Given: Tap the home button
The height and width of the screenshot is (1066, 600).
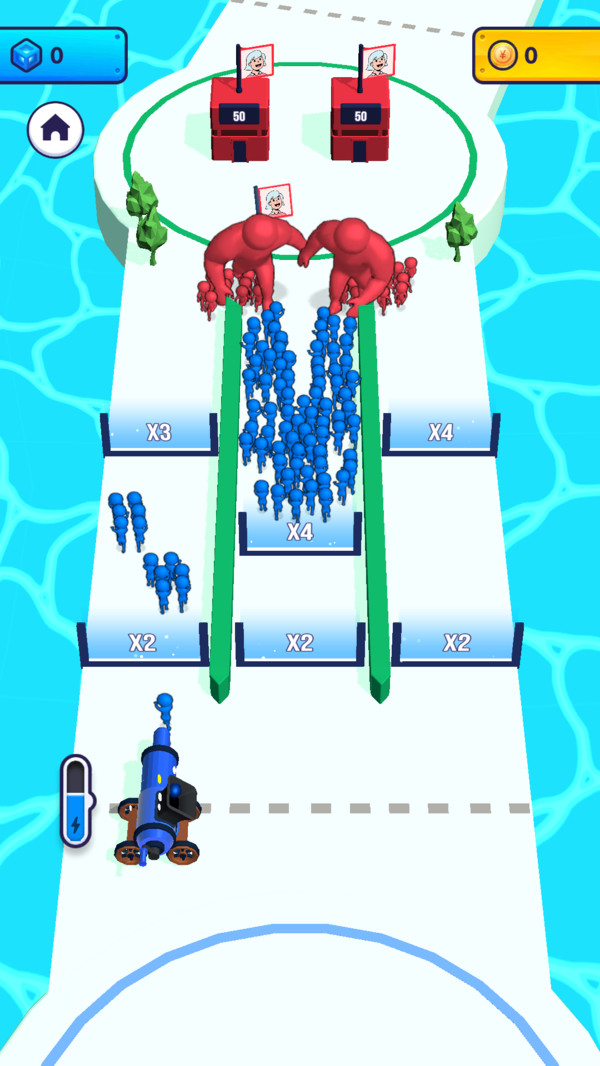Looking at the screenshot, I should click(56, 129).
